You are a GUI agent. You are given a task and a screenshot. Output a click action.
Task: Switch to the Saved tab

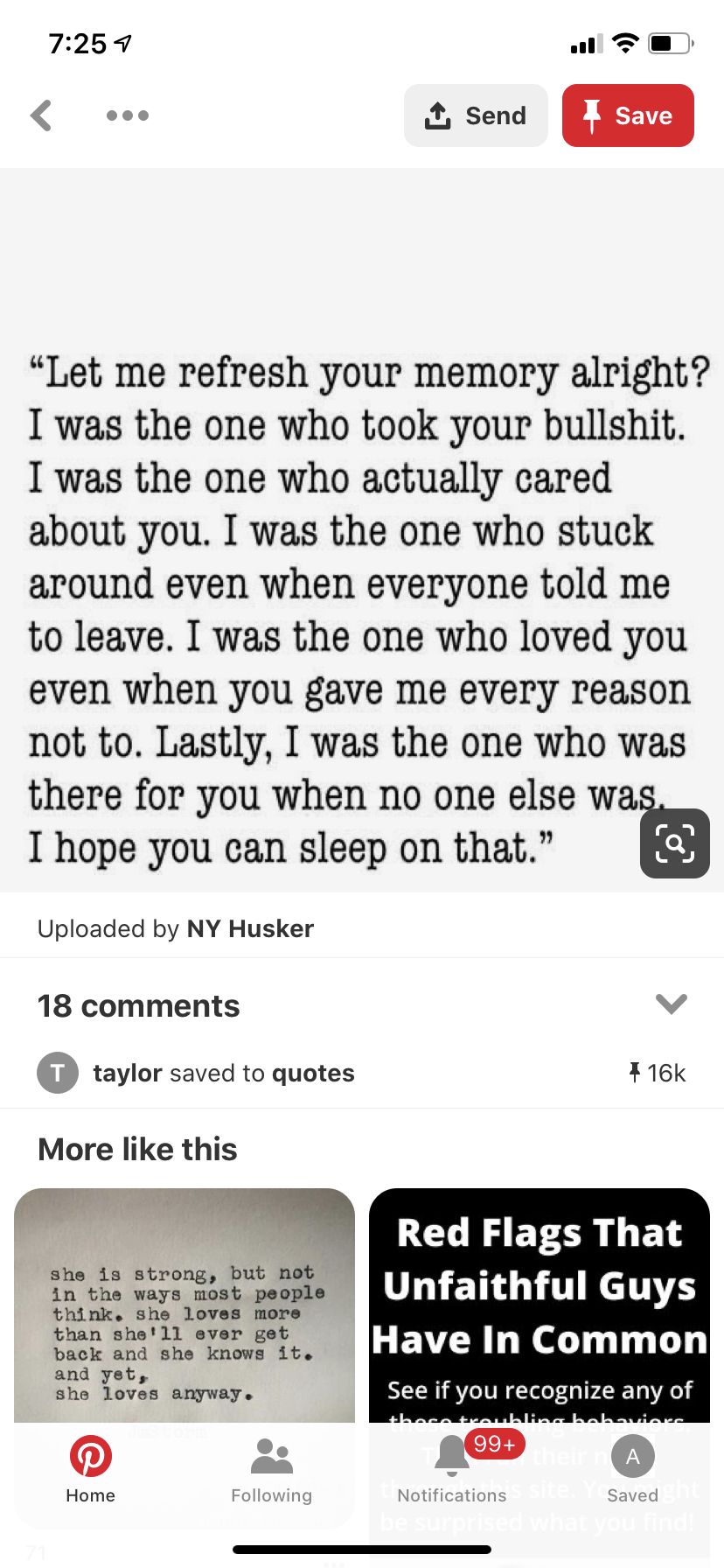click(x=633, y=1470)
